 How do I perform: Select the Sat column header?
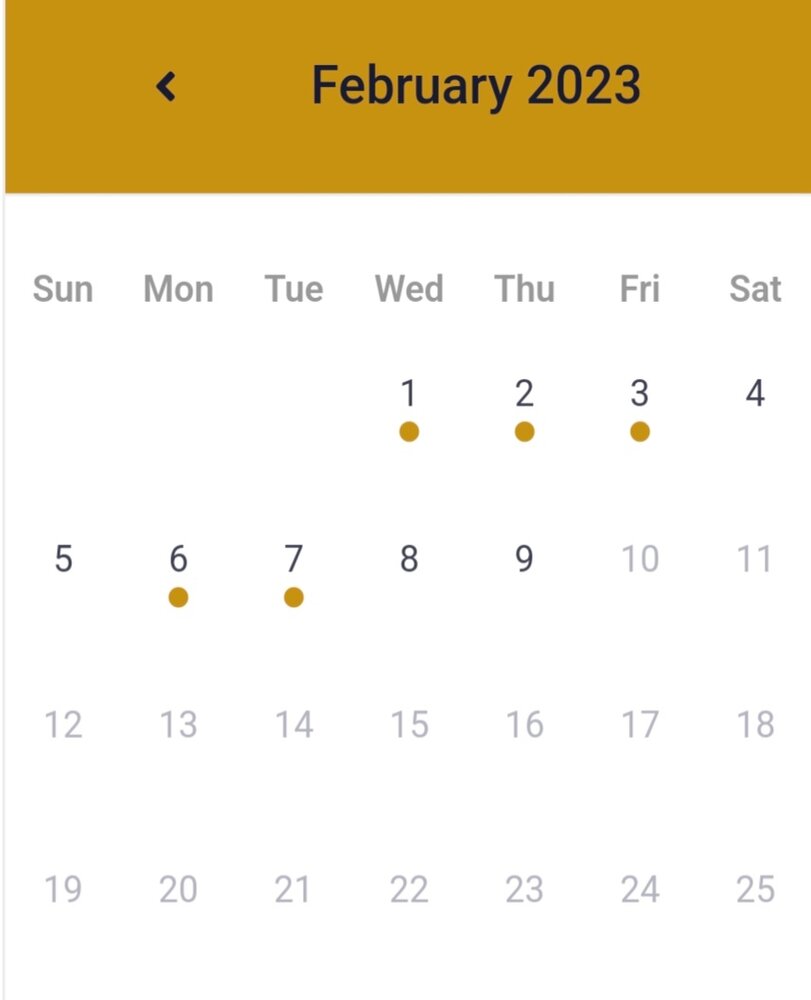coord(754,289)
